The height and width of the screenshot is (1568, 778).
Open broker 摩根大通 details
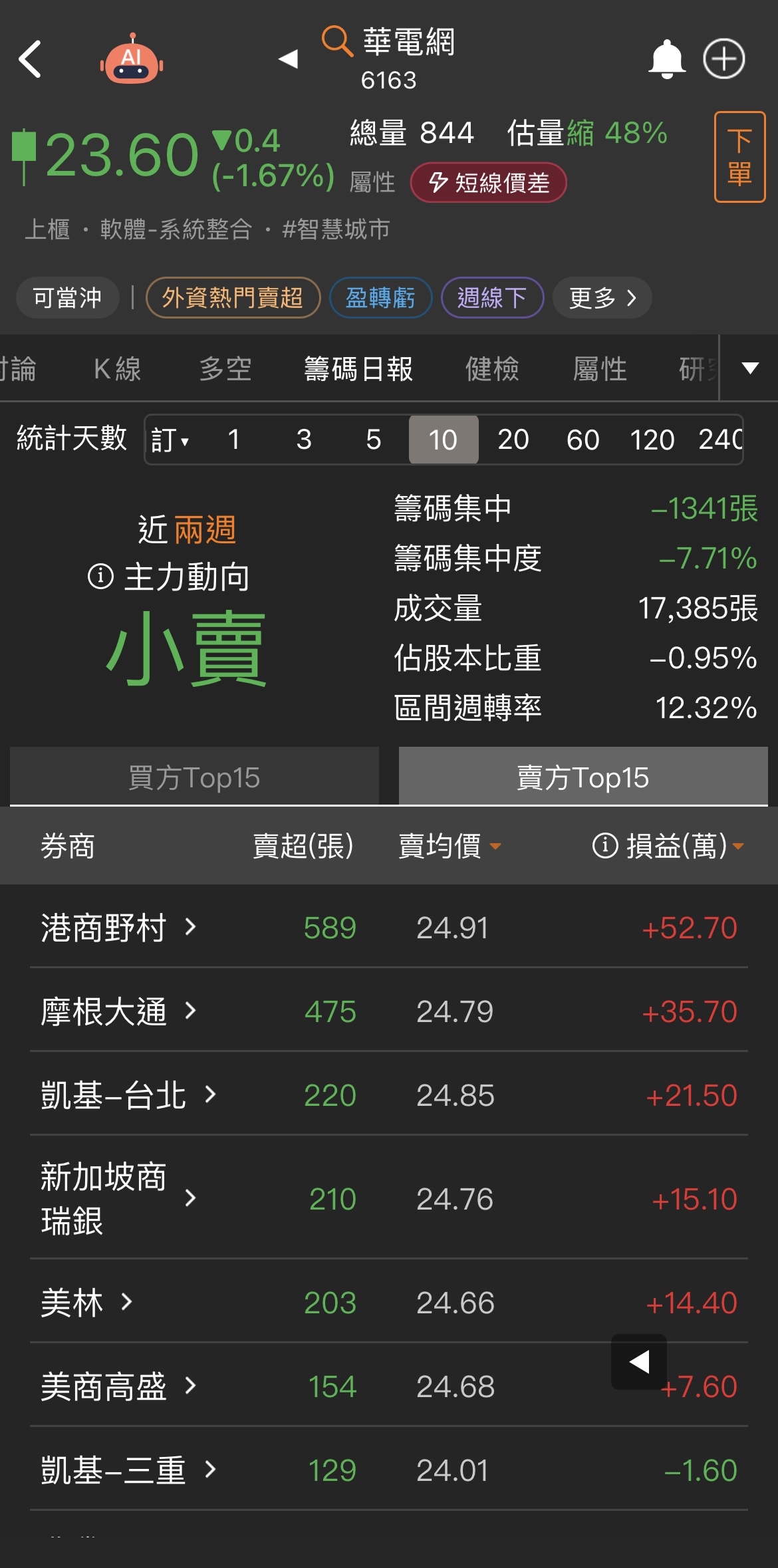click(118, 1011)
